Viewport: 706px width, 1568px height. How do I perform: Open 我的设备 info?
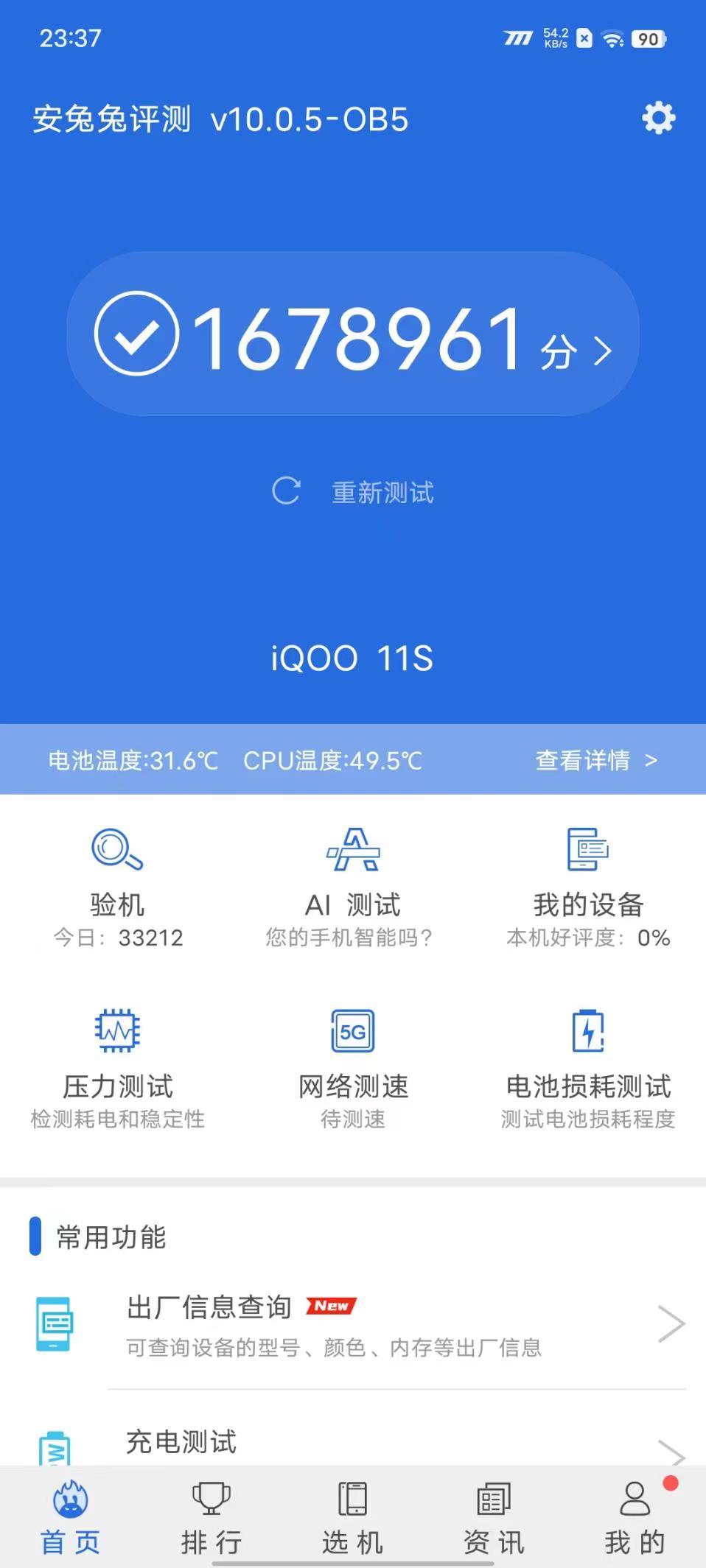point(588,887)
